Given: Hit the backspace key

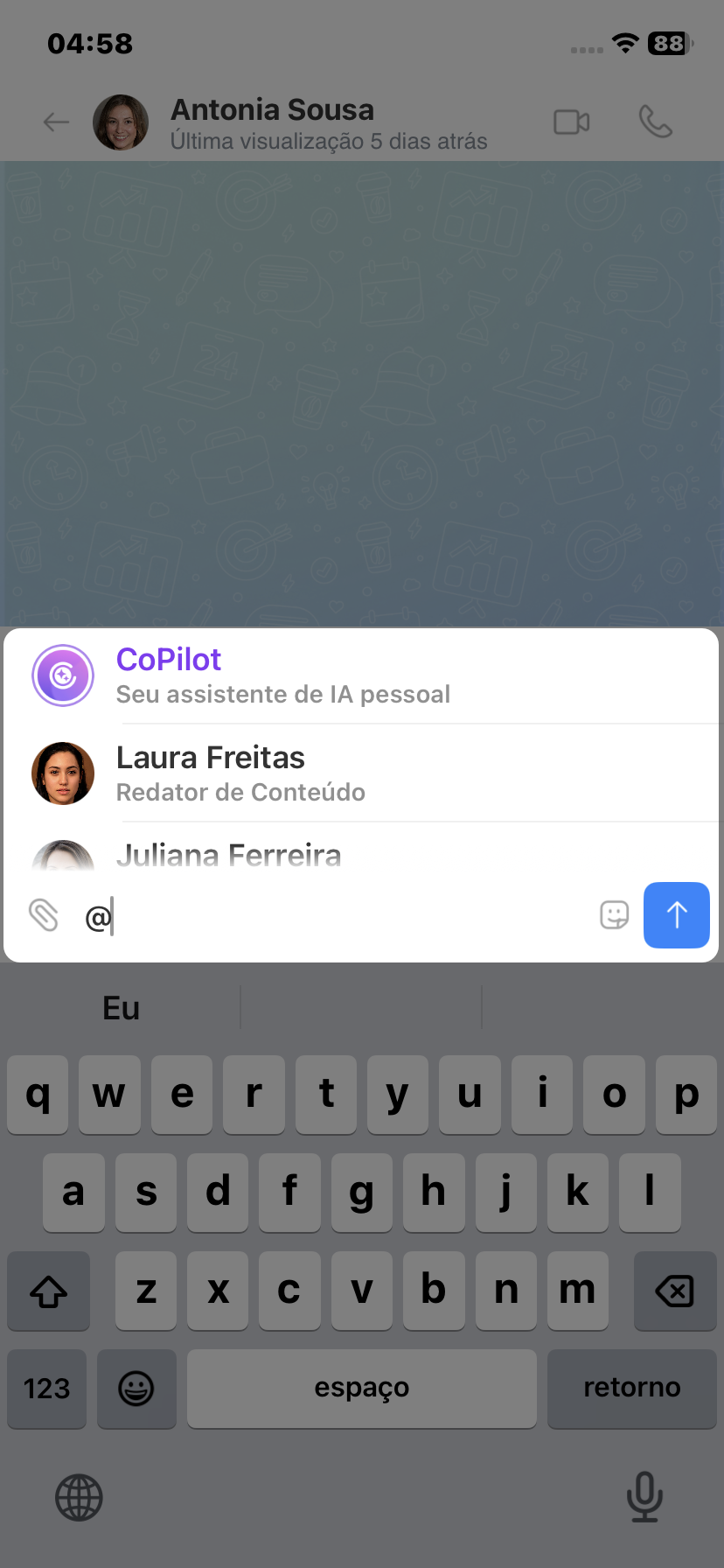Looking at the screenshot, I should [x=674, y=1291].
